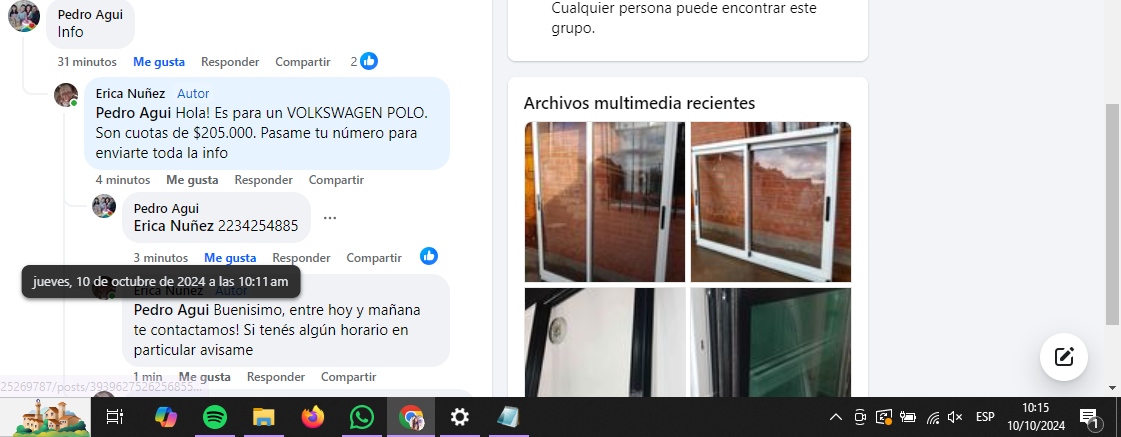Open options menu beside Pedro's phone number comment
This screenshot has height=437, width=1121.
[330, 218]
